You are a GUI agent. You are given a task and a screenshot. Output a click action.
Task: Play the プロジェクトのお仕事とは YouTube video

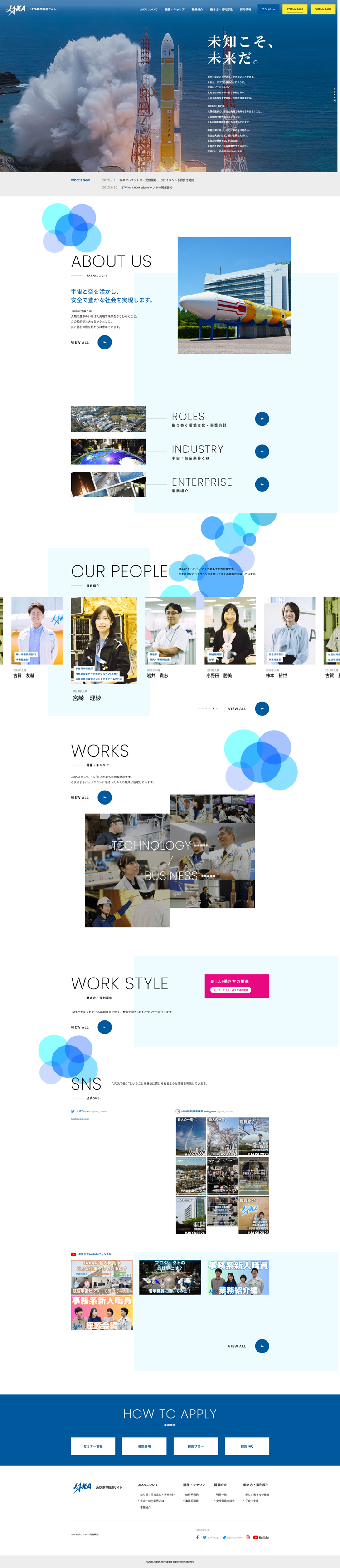coord(170,1277)
